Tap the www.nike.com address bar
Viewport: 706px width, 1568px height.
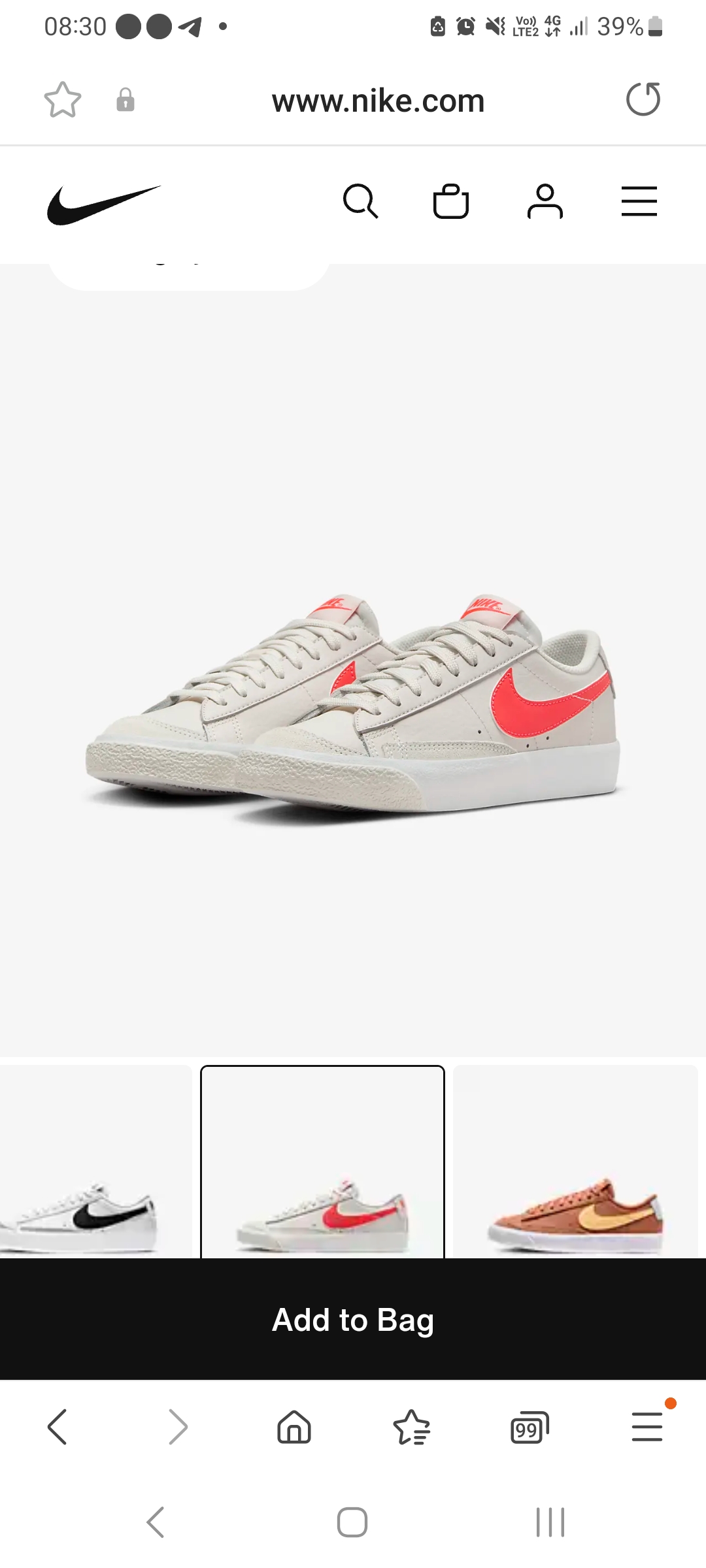pyautogui.click(x=378, y=101)
